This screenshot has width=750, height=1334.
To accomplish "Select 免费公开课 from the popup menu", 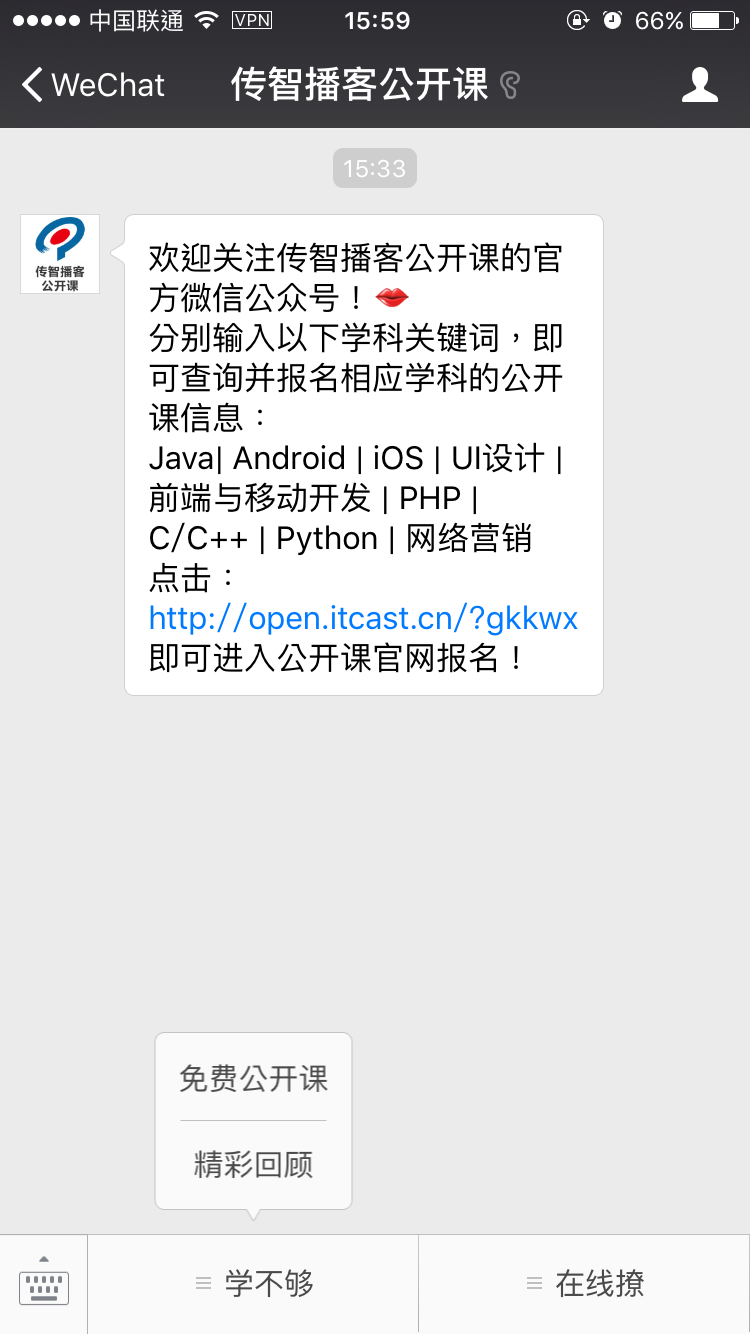I will click(252, 1078).
